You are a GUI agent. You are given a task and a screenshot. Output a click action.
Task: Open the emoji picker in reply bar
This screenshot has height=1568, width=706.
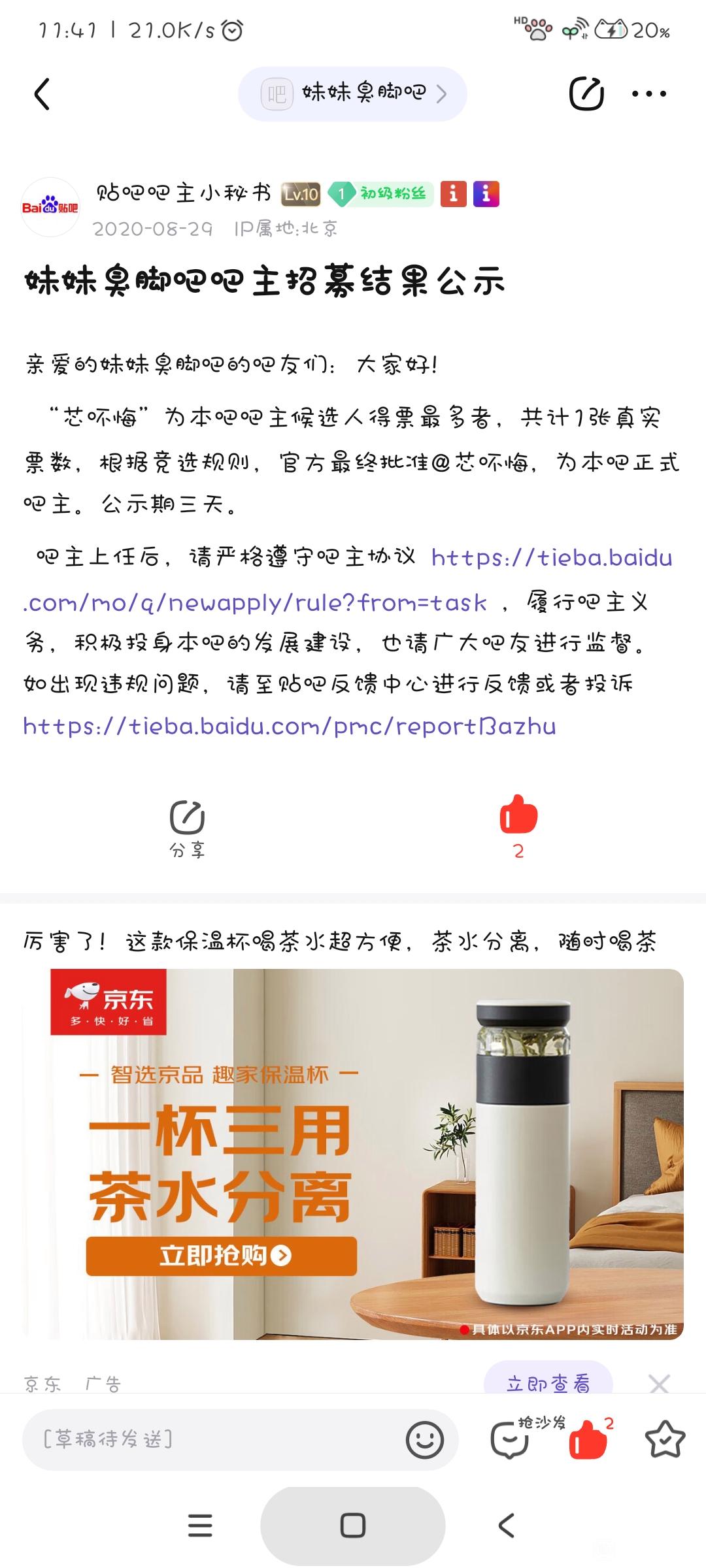[425, 1440]
